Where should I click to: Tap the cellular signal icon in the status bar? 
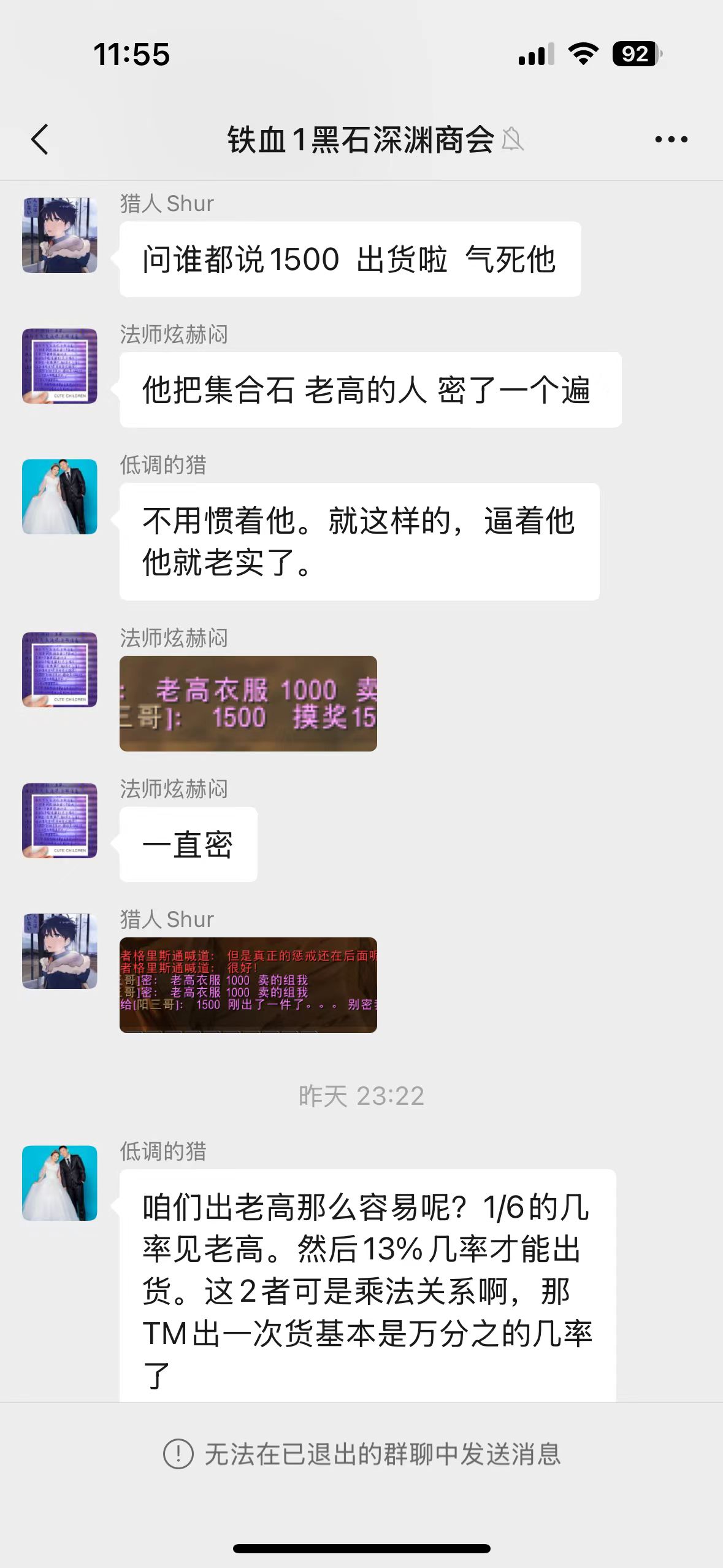pos(535,55)
